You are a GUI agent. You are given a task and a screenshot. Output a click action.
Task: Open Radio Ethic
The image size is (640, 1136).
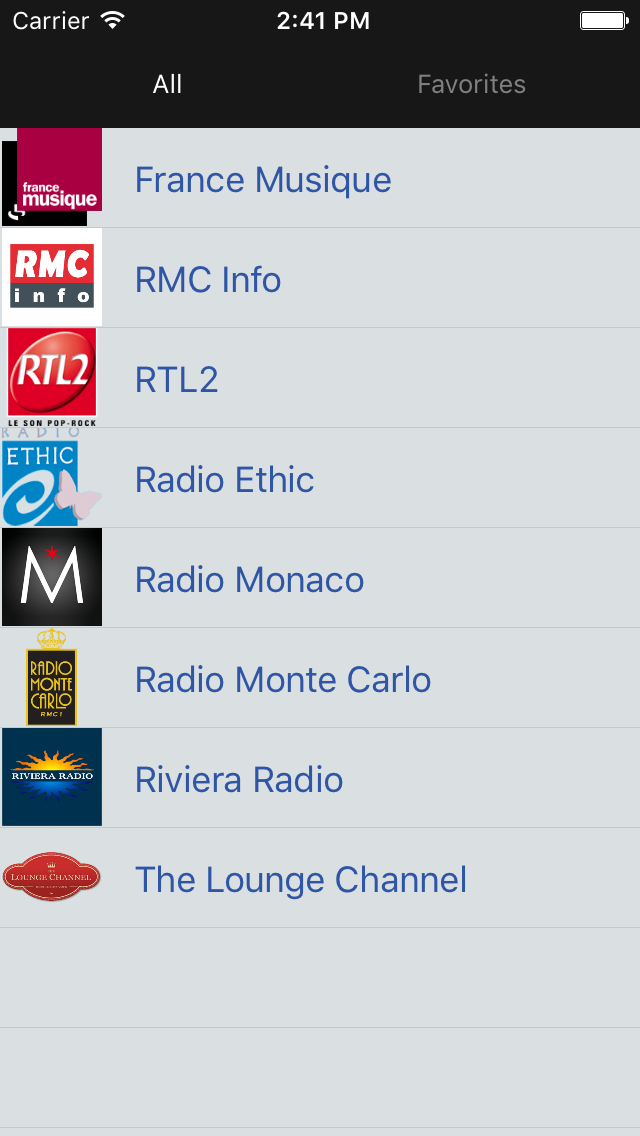tap(225, 480)
